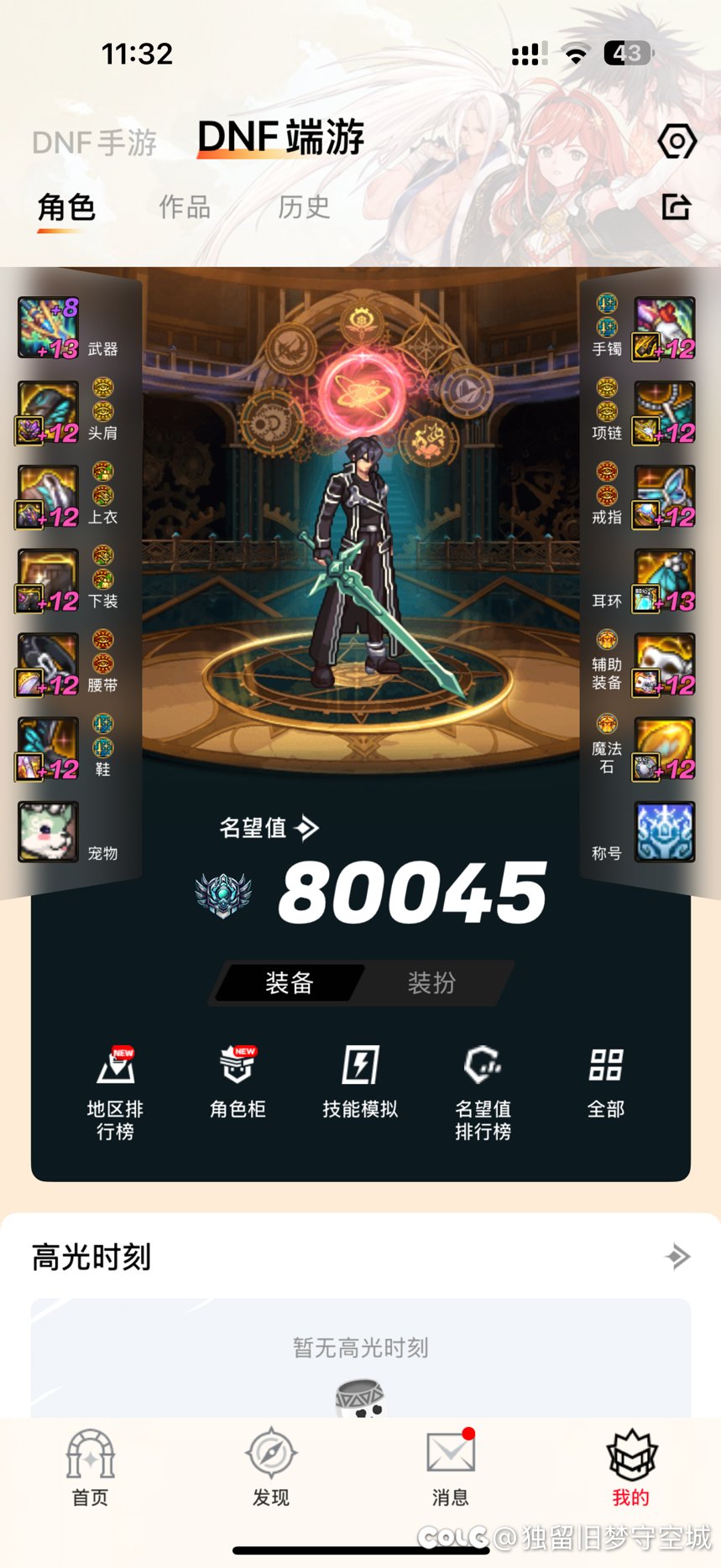
Task: View the 头肩 equipment slot
Action: [49, 412]
